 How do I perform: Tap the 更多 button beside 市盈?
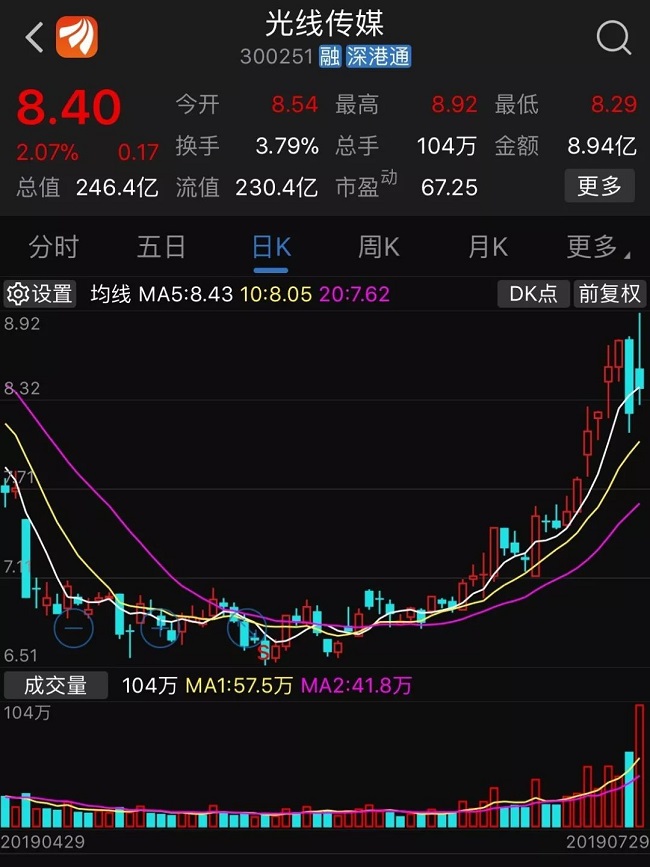(x=599, y=185)
